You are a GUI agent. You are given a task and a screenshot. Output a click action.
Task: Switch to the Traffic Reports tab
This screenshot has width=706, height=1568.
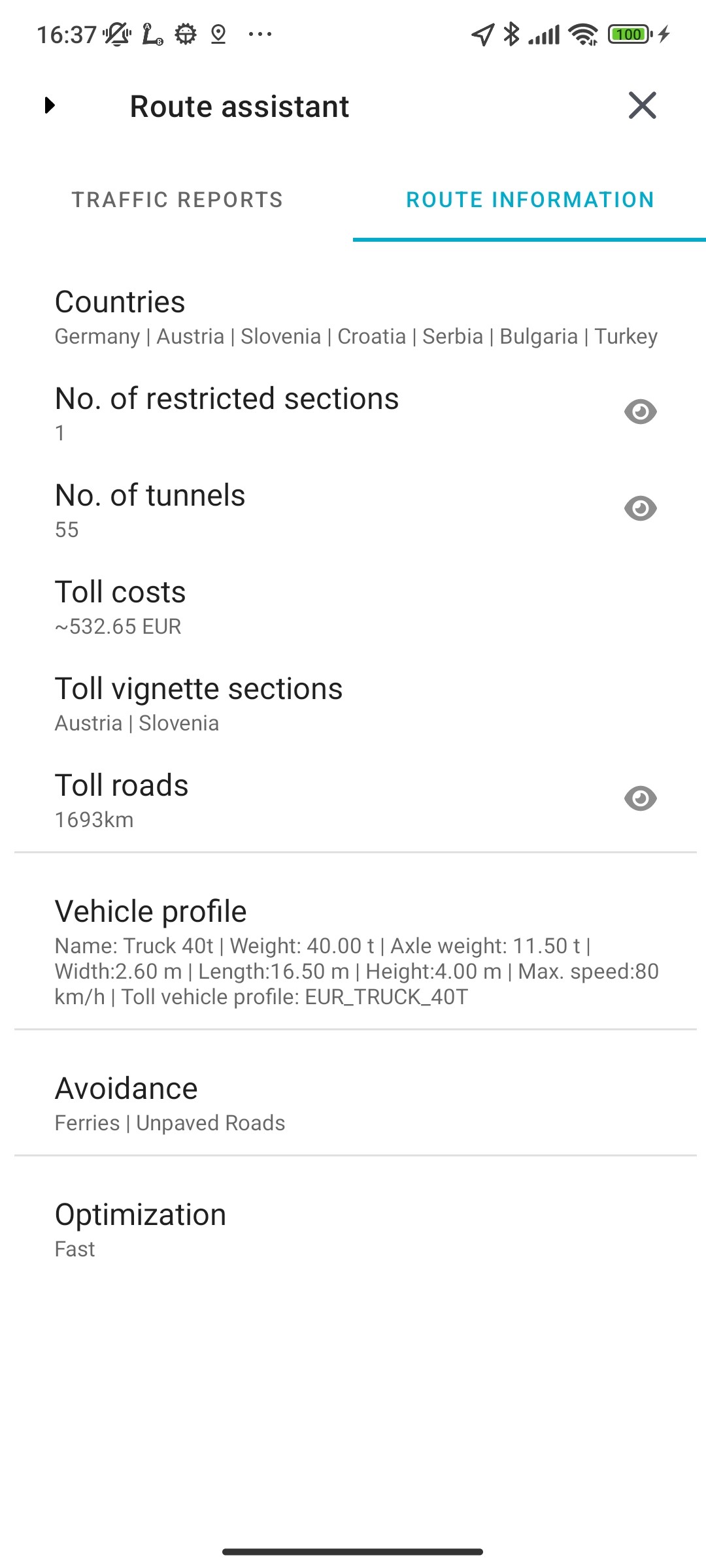[177, 200]
